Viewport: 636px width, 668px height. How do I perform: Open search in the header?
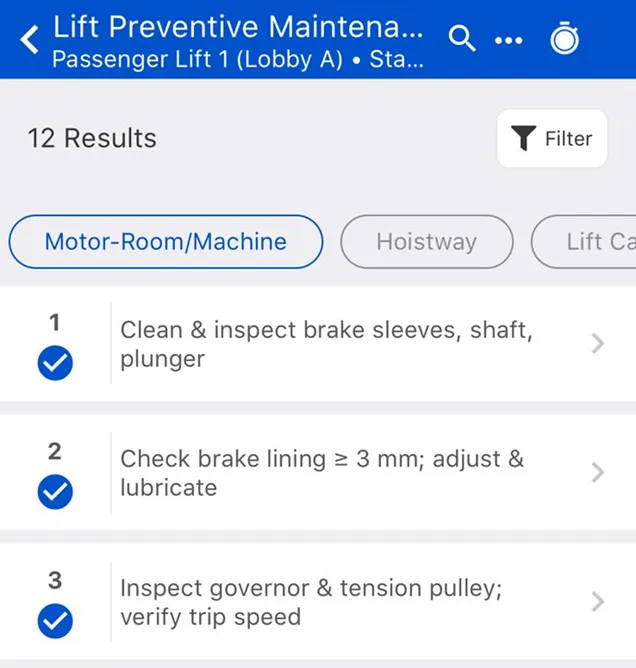[x=461, y=39]
